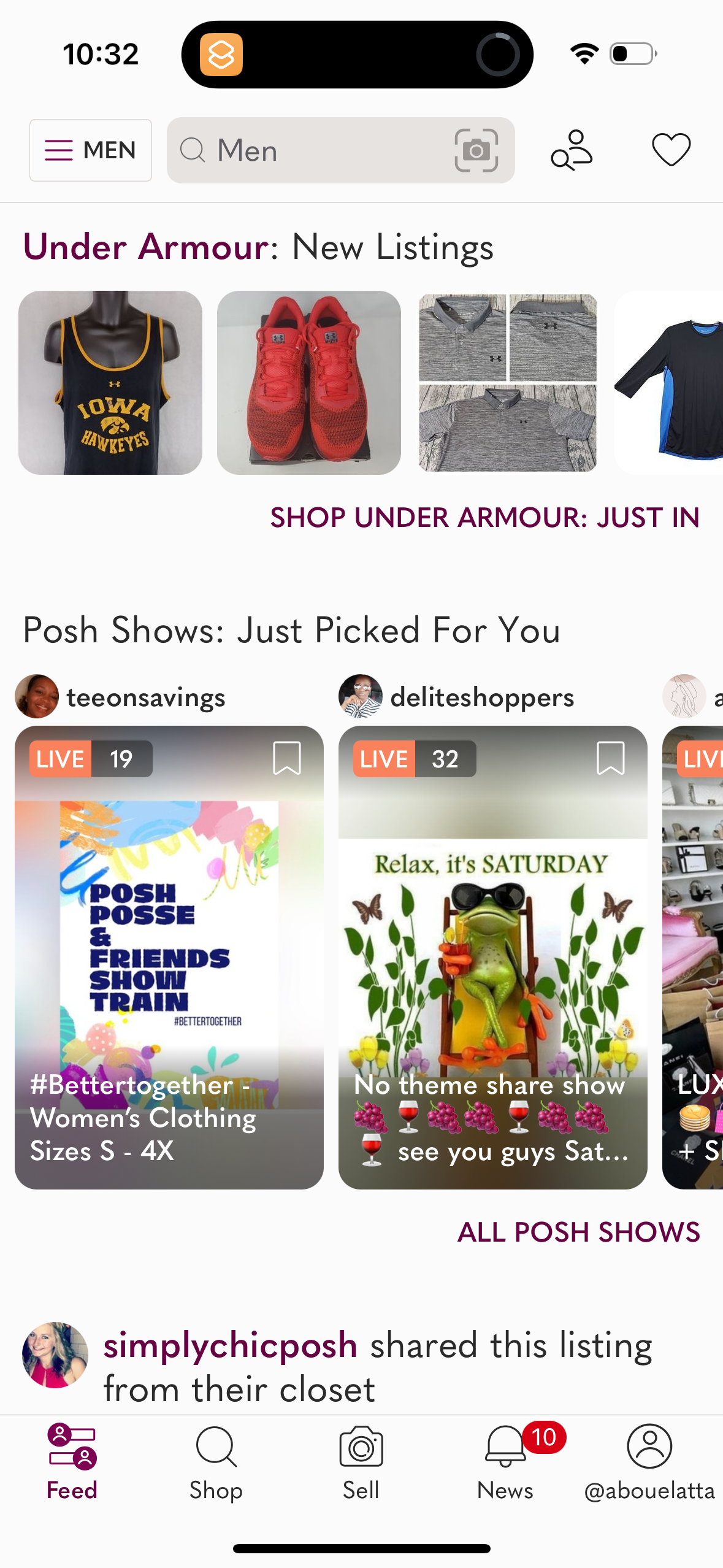Open the find people search icon
Viewport: 723px width, 1568px height.
click(x=572, y=150)
